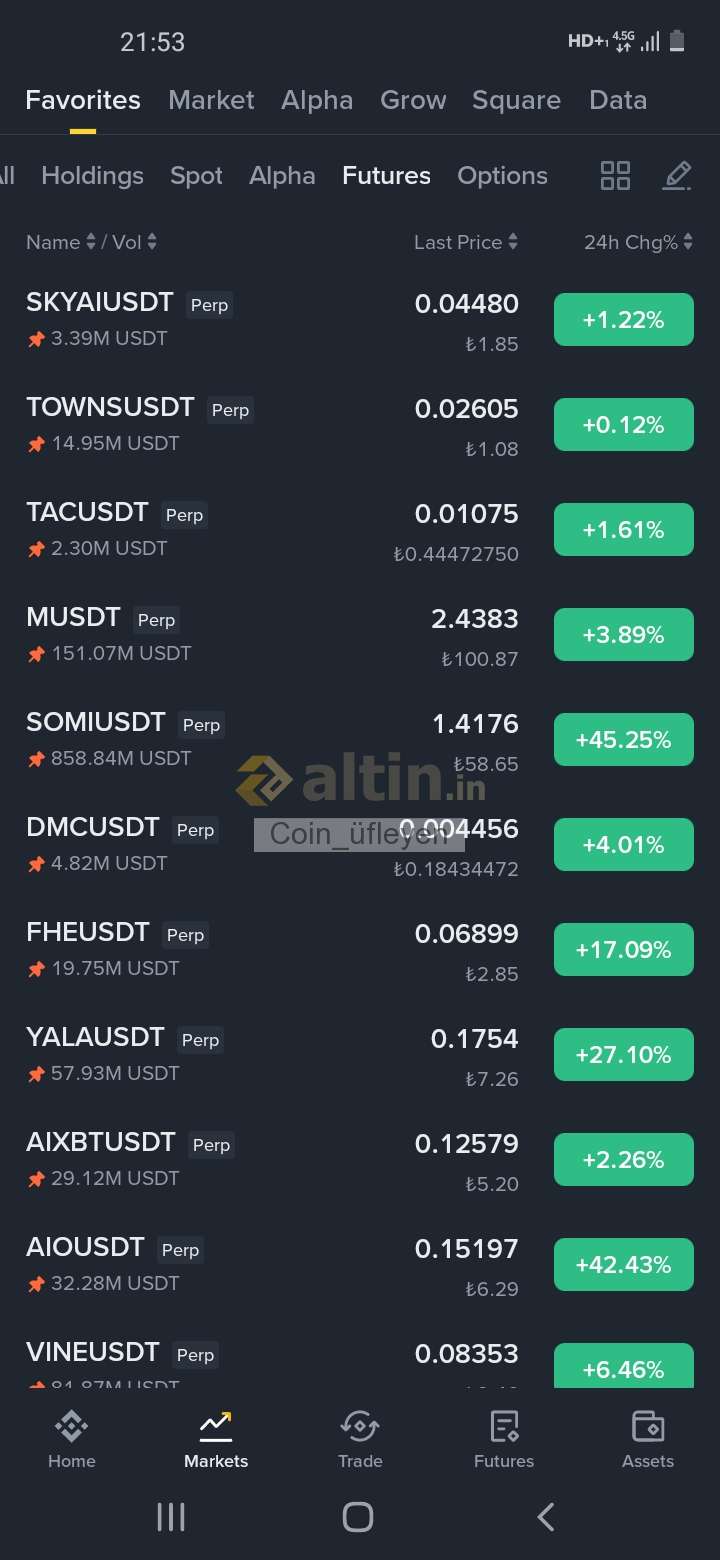Select the Holdings sub-tab
The image size is (720, 1560).
(x=92, y=176)
